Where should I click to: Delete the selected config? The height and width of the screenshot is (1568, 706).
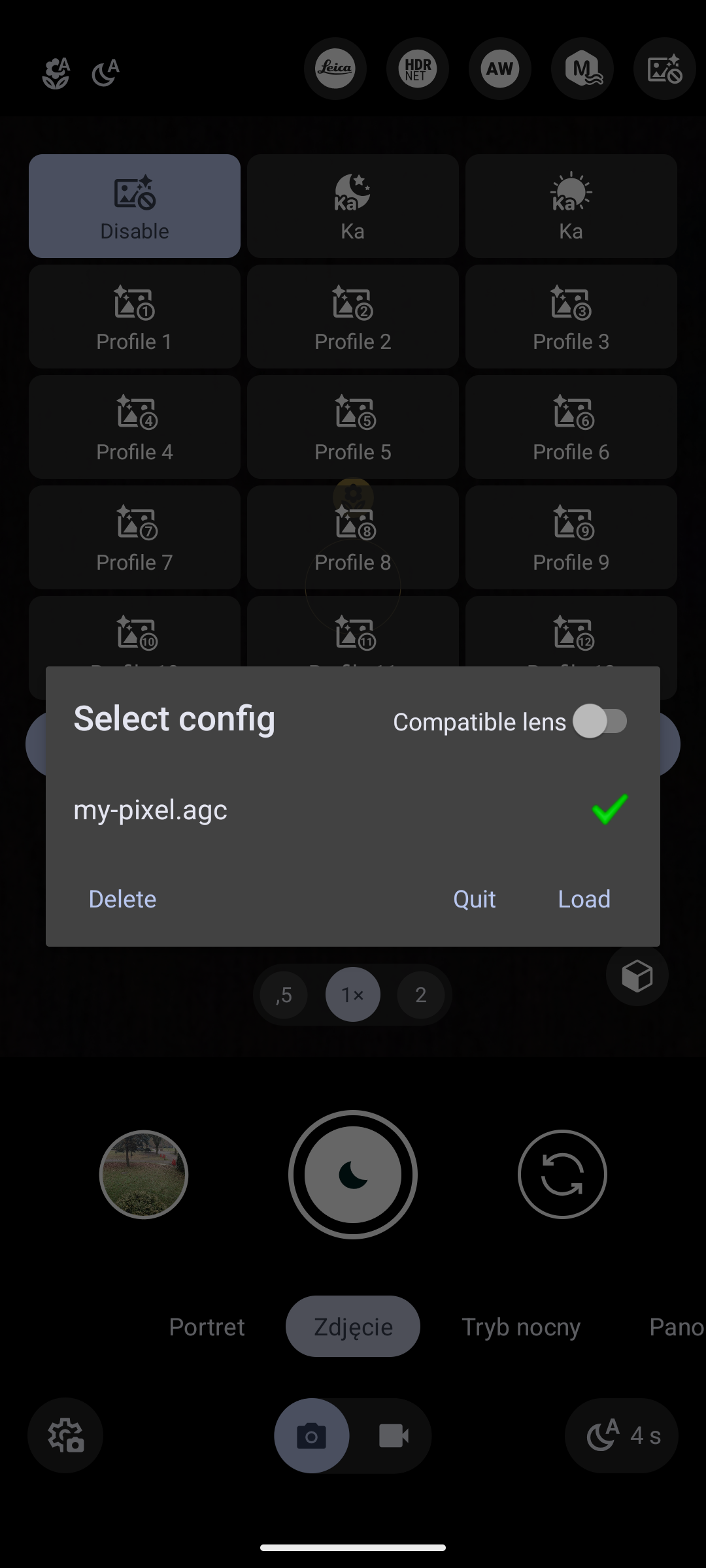click(x=122, y=899)
